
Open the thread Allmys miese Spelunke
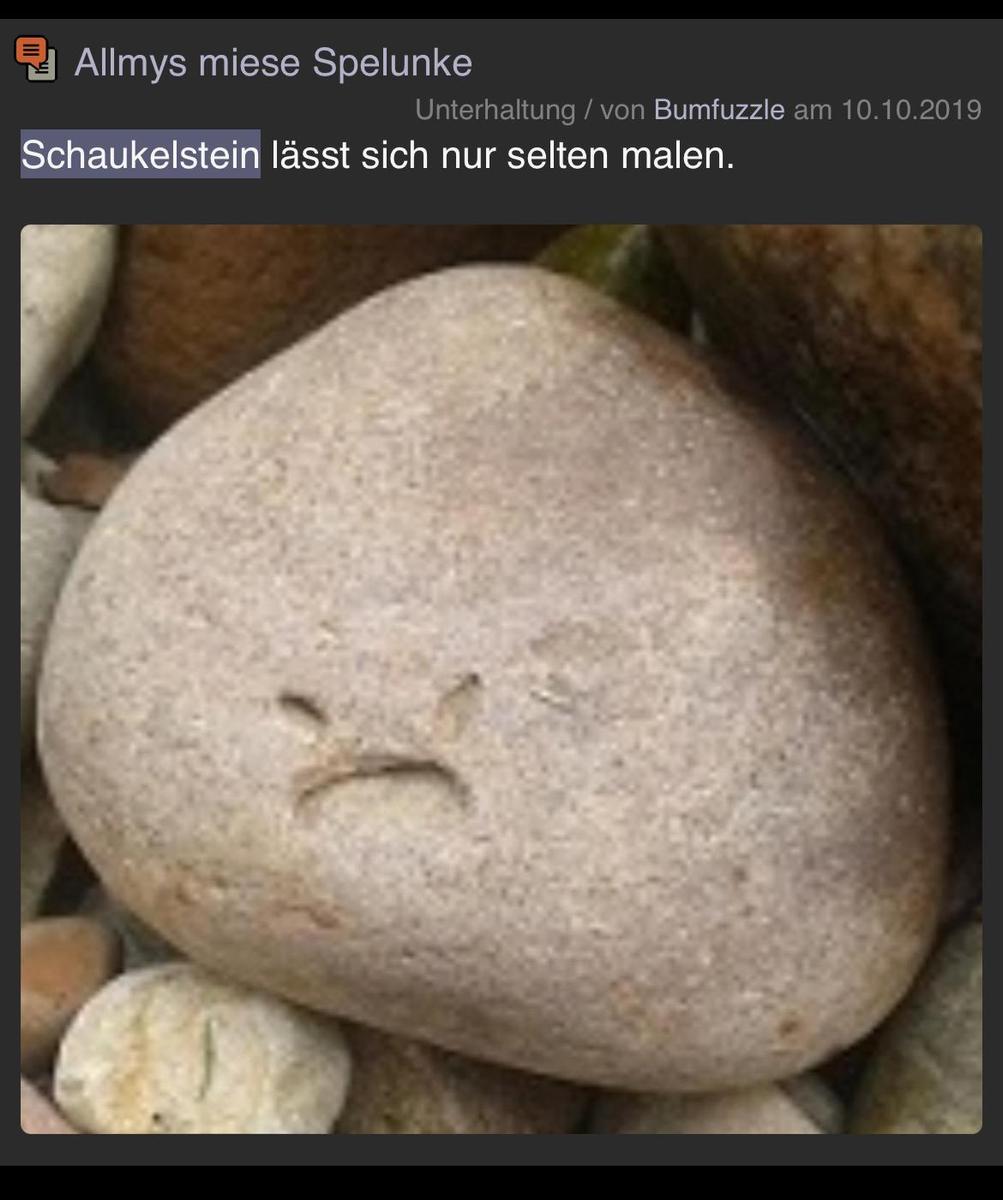click(x=272, y=63)
